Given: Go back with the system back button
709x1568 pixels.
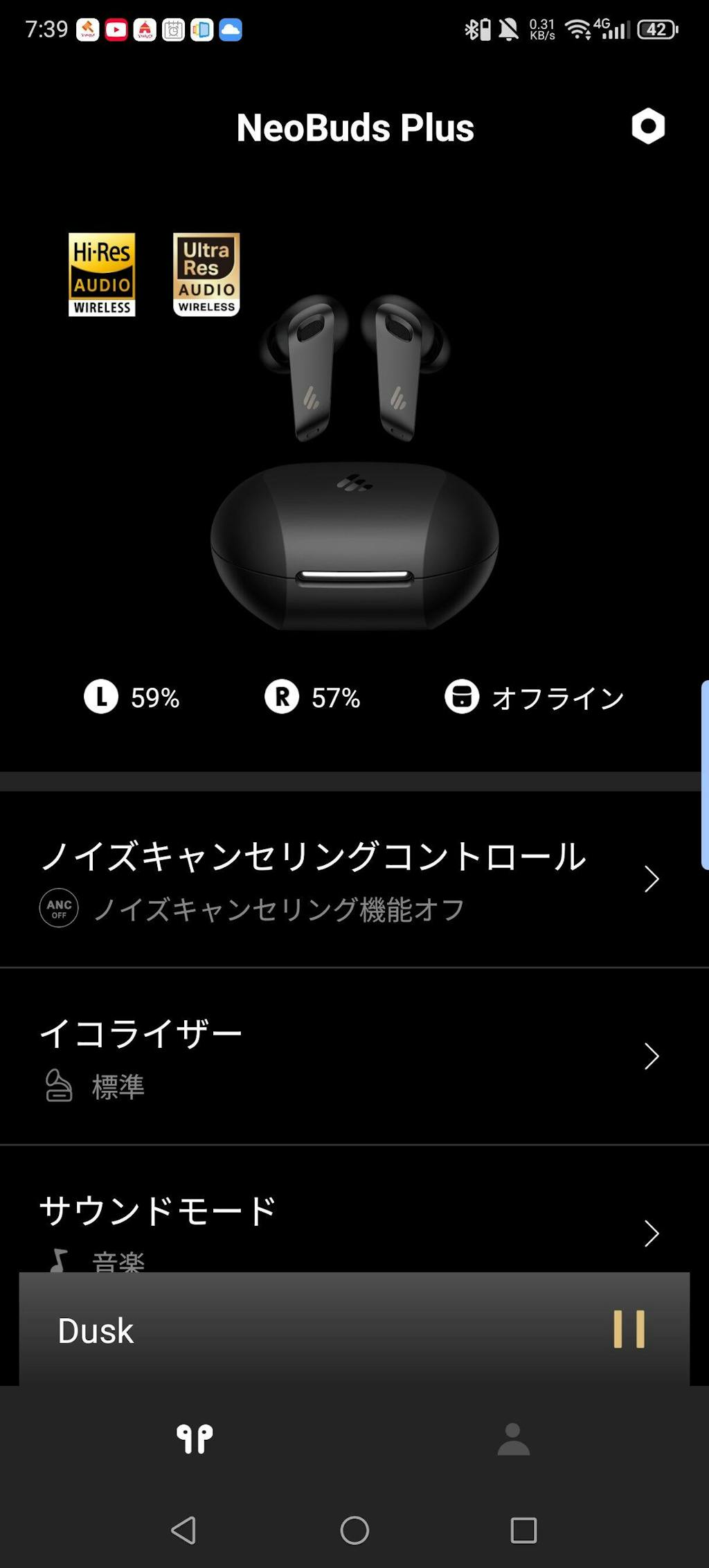Looking at the screenshot, I should coord(183,1530).
